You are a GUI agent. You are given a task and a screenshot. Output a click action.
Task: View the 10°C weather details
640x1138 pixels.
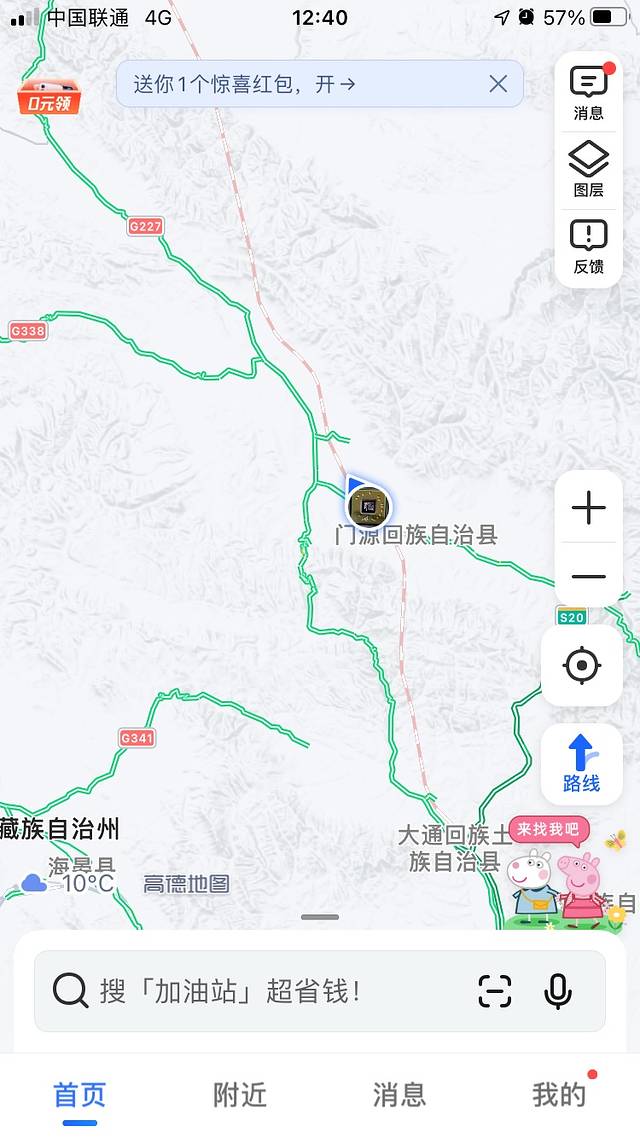point(70,883)
